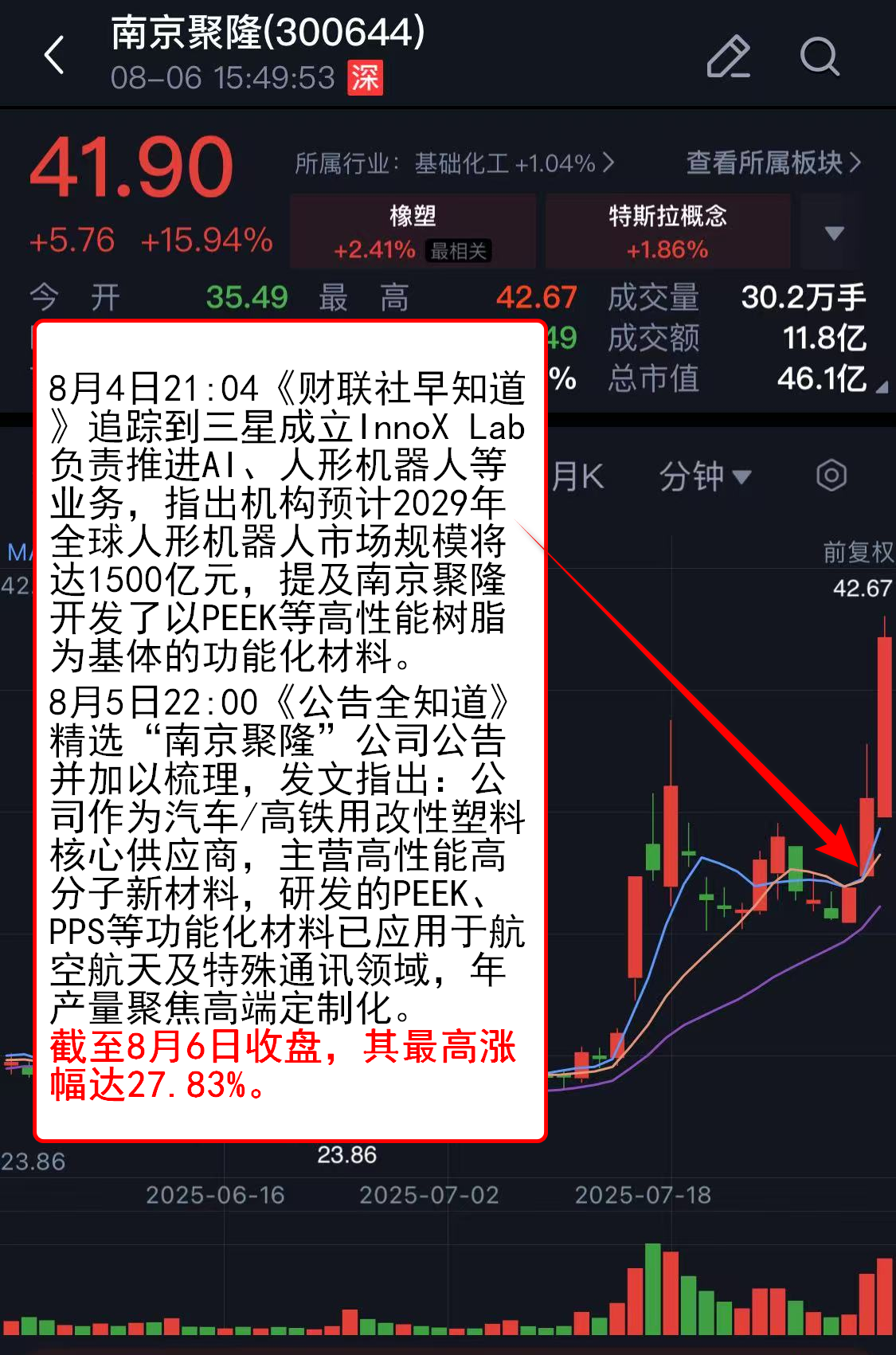The image size is (896, 1355).
Task: Open the 基础化工 industry link
Action: [x=455, y=163]
